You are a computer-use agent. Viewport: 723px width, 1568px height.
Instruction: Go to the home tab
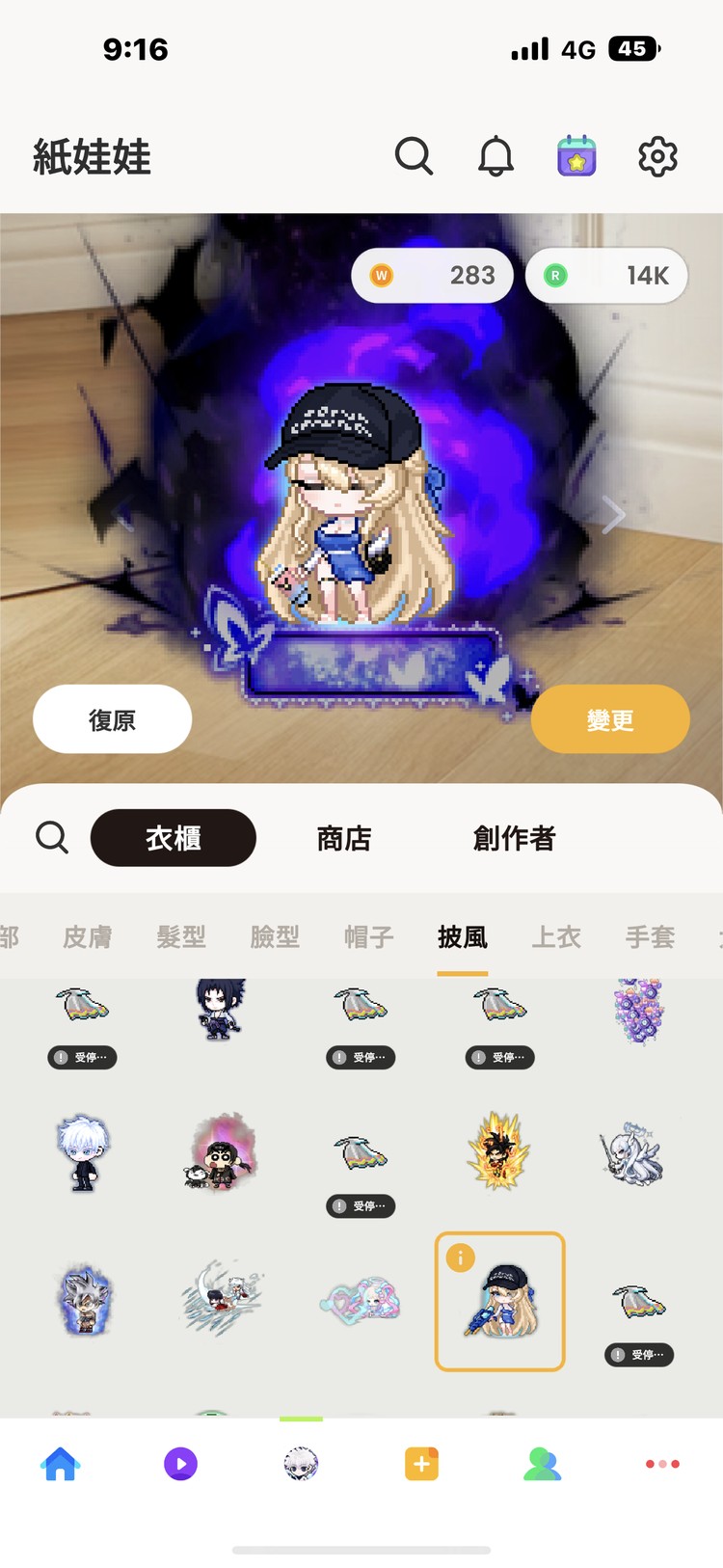(x=60, y=1463)
